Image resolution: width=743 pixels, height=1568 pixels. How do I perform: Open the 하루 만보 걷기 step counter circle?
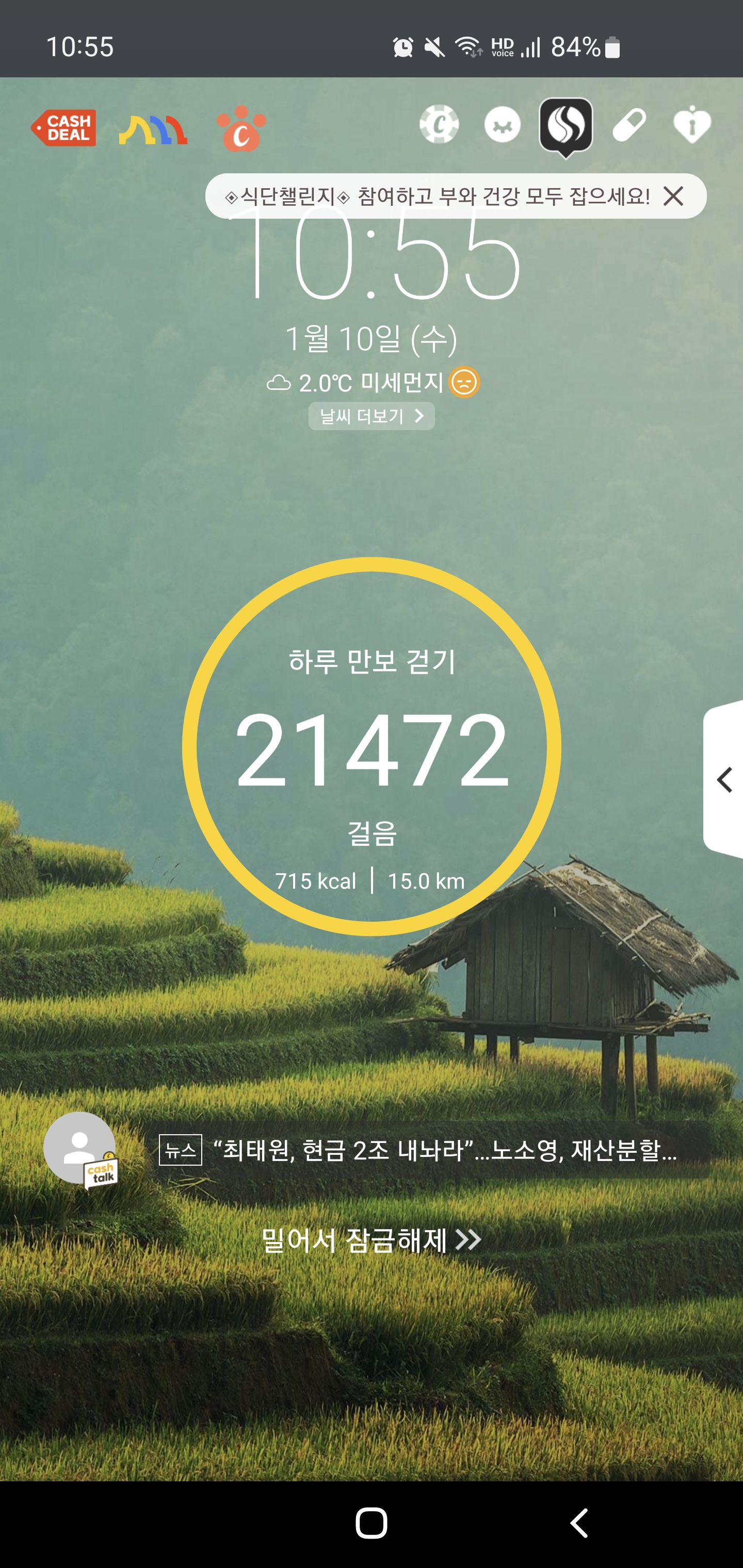(372, 746)
